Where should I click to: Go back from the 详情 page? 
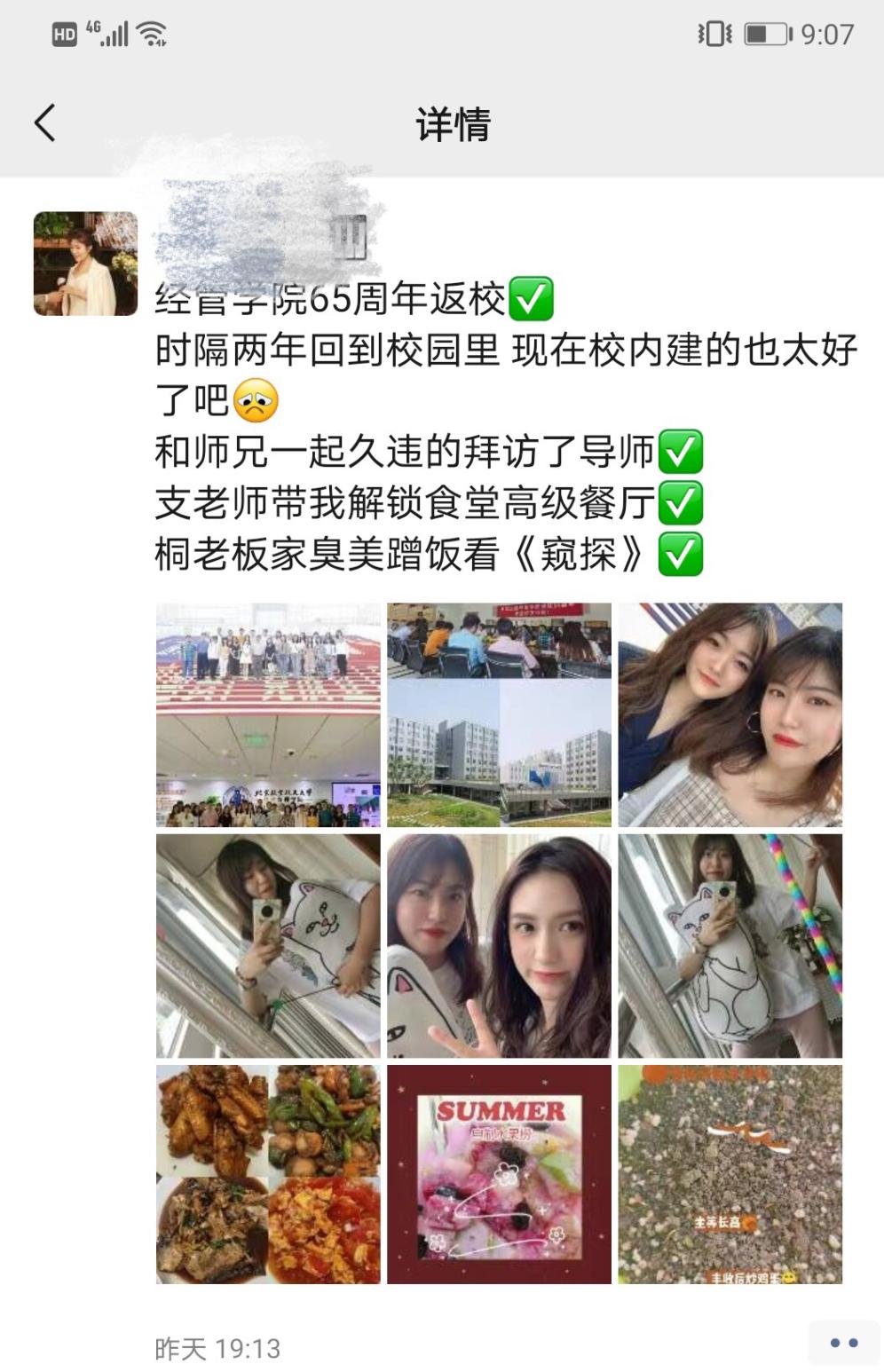coord(45,122)
